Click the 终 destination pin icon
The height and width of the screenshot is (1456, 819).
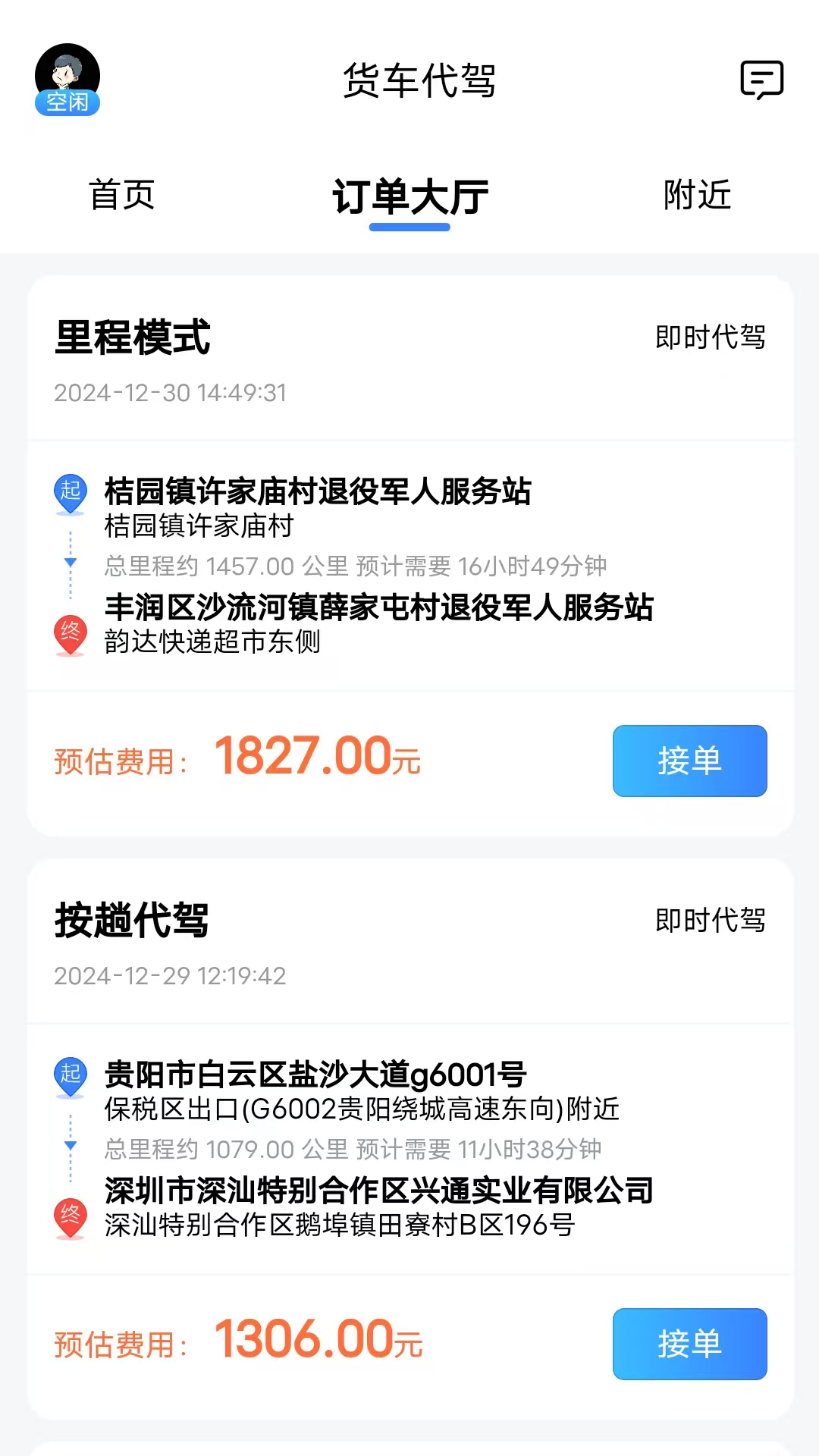coord(70,631)
